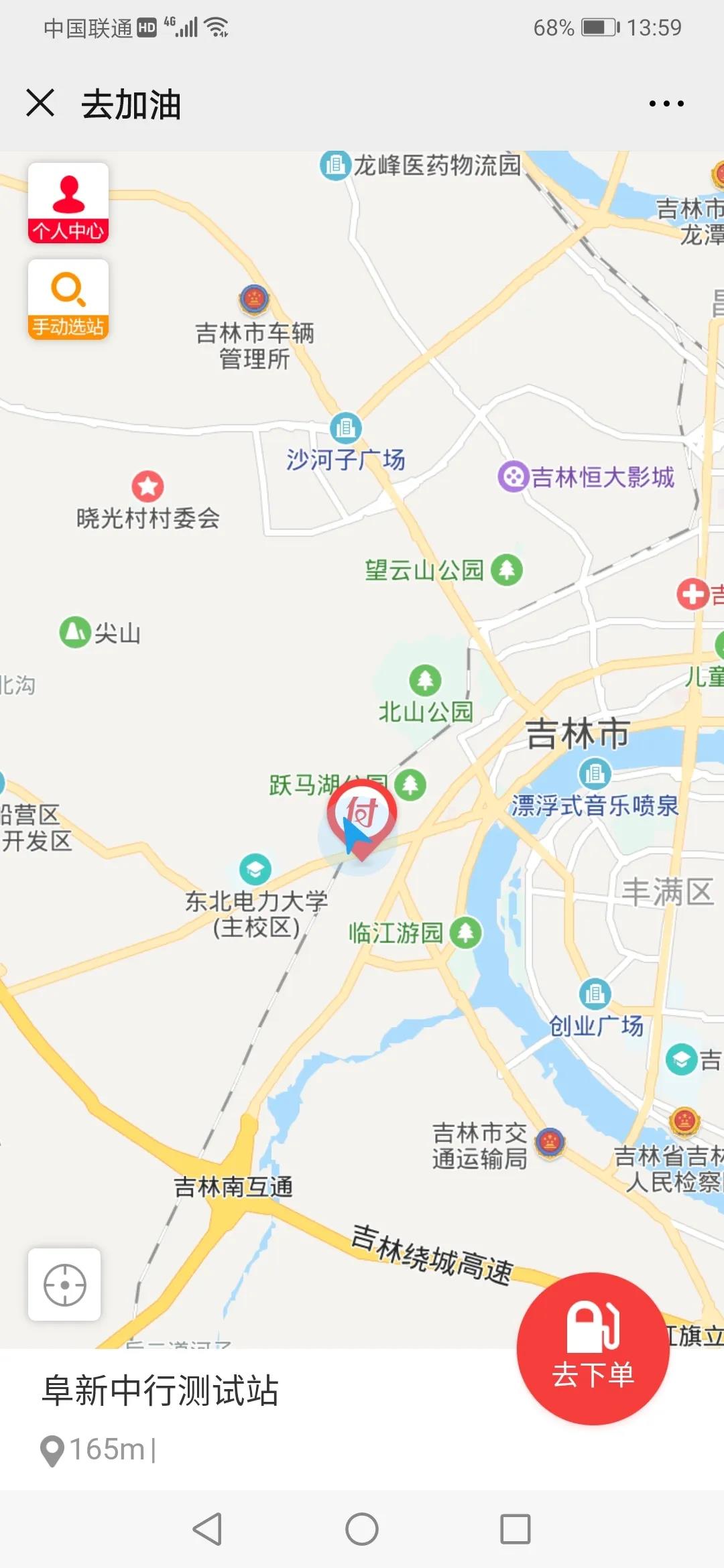Screen dimensions: 724x1568
Task: Open the 阜新中行测试站 station details card
Action: click(x=161, y=1390)
